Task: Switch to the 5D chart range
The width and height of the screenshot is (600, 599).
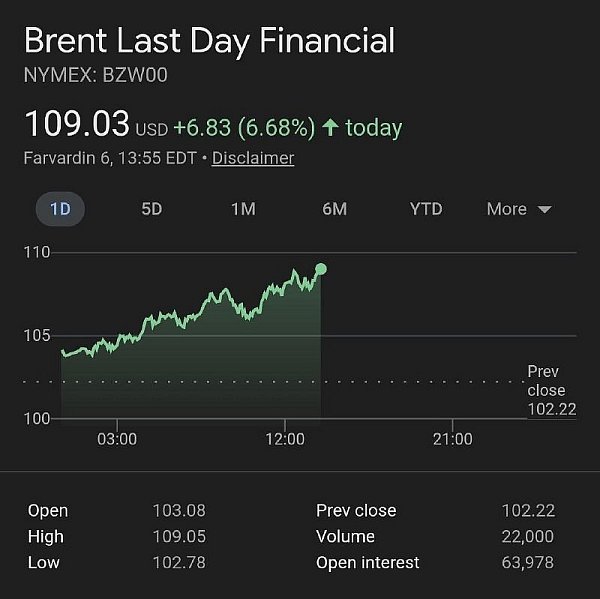Action: [151, 209]
